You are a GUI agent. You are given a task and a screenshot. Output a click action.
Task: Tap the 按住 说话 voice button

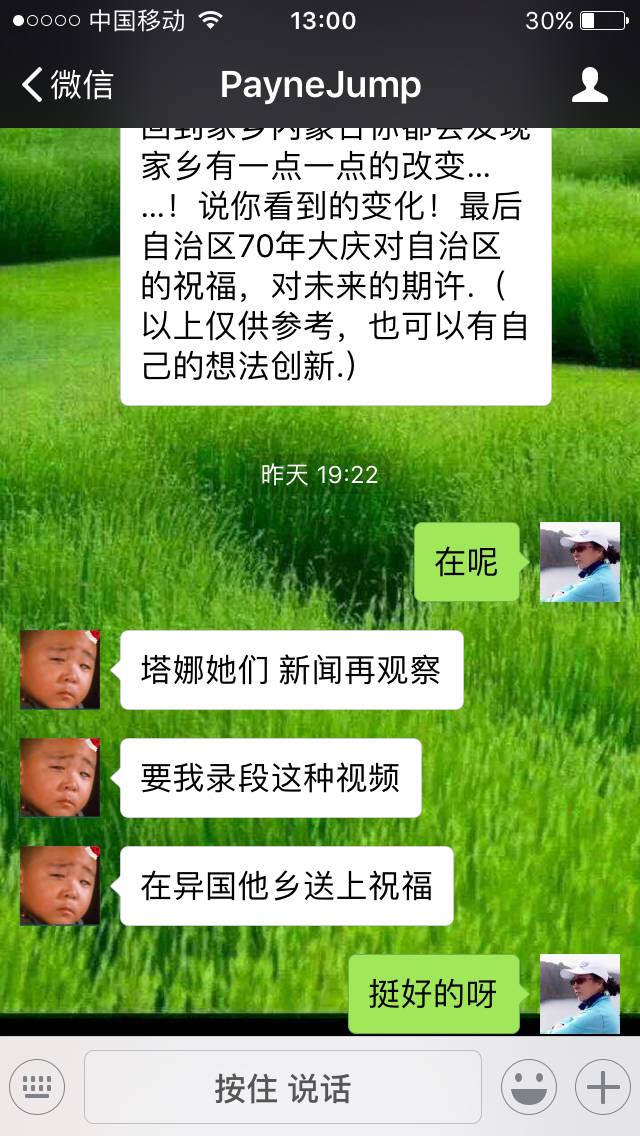tap(282, 1087)
